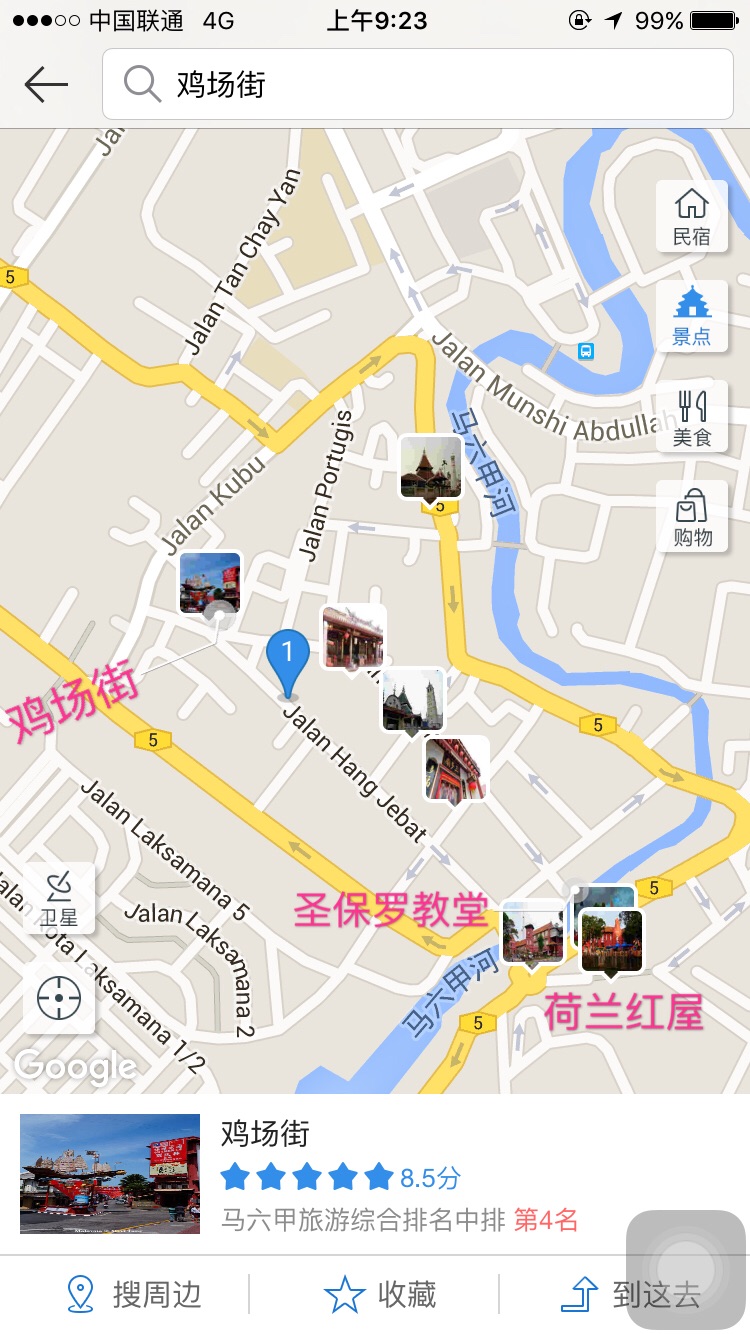Switch to 卫星 satellite view
Screen dimensions: 750x1334
pyautogui.click(x=59, y=897)
